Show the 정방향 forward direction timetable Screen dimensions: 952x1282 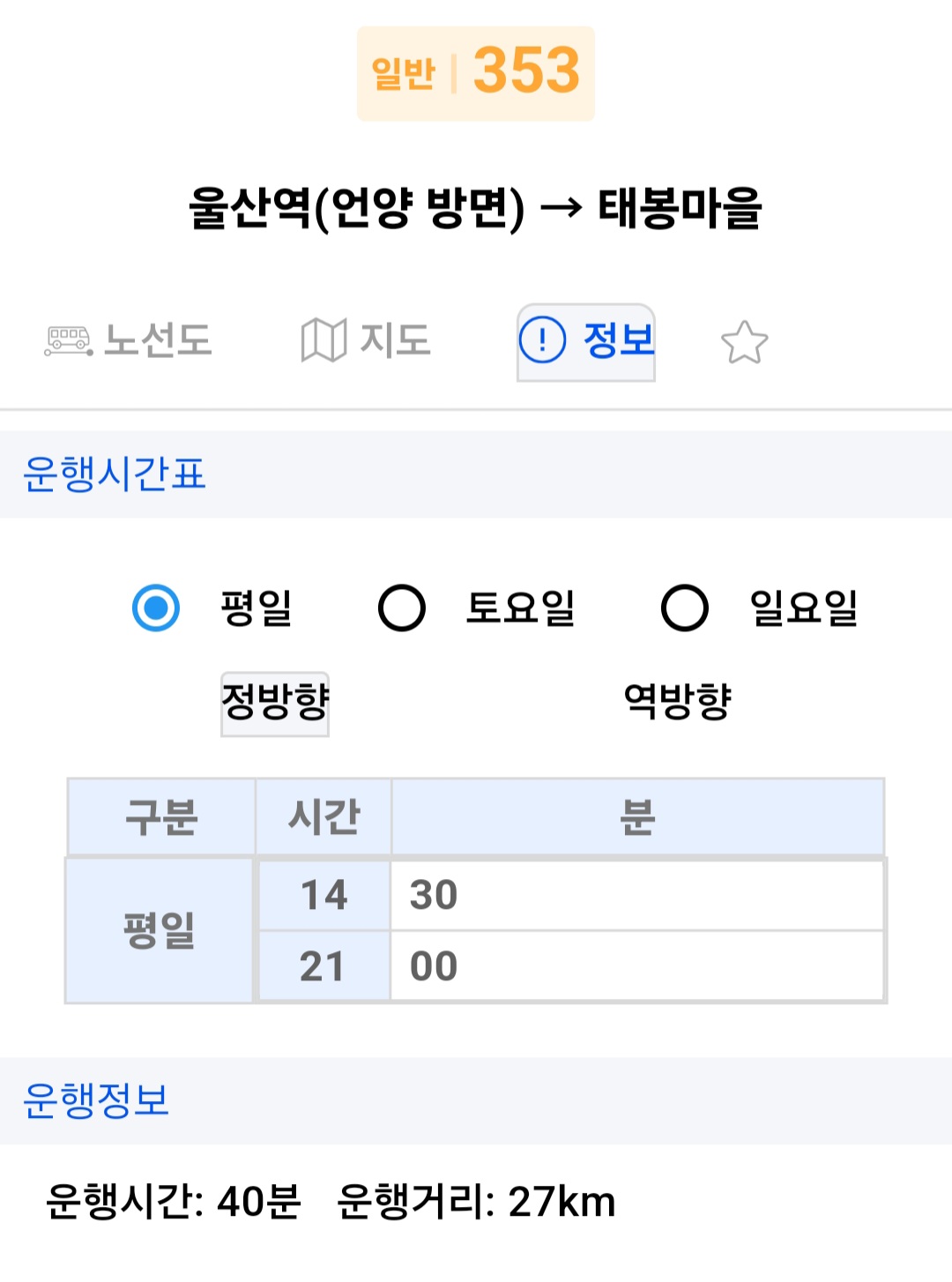275,703
